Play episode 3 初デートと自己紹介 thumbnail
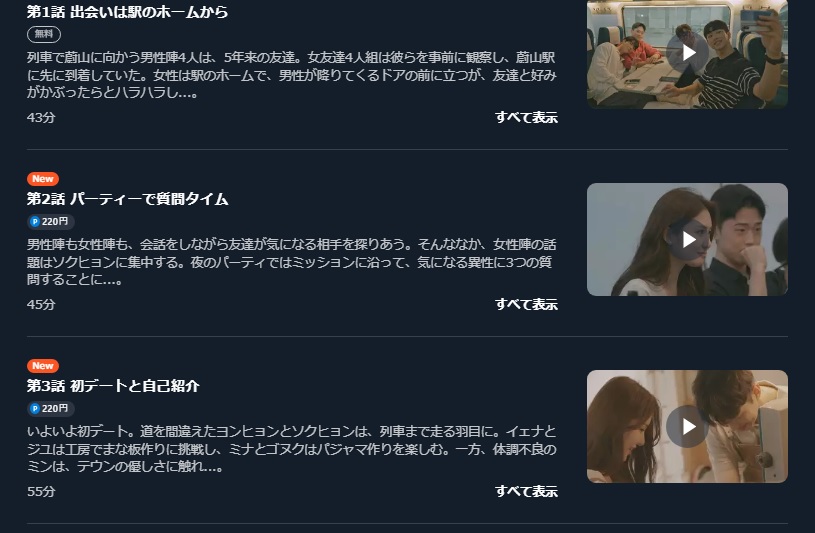Screen dimensions: 815x533 687,426
